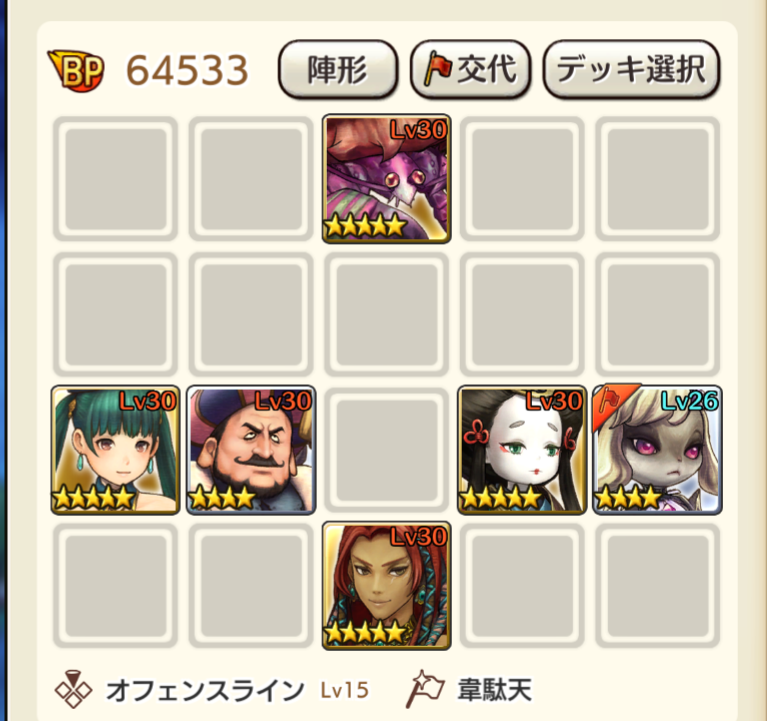Screen dimensions: 767x721
Task: Pick the Lv26 blonde unit card
Action: point(656,450)
